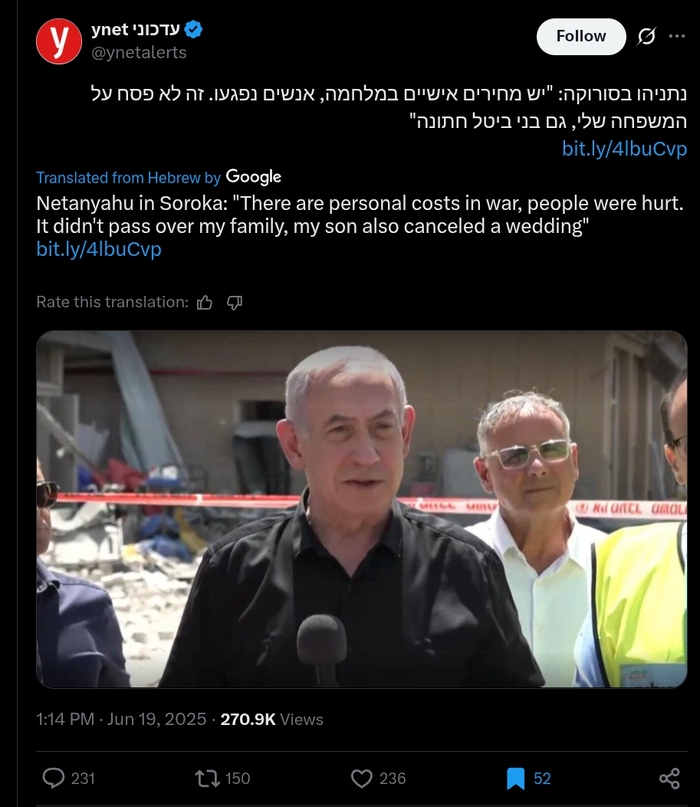This screenshot has width=700, height=807.
Task: Share this post
Action: 669,777
